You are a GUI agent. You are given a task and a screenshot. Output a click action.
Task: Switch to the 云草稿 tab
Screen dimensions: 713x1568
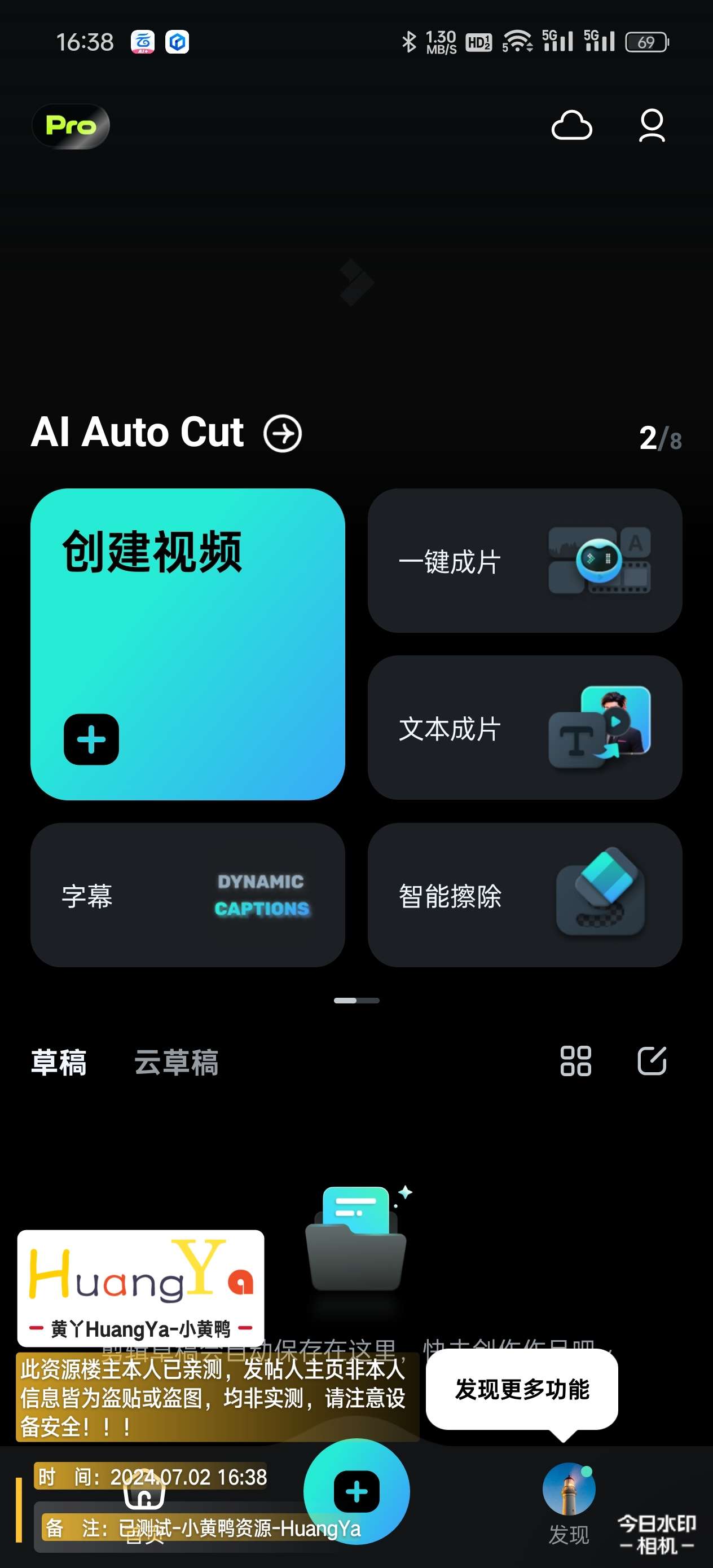click(176, 1062)
